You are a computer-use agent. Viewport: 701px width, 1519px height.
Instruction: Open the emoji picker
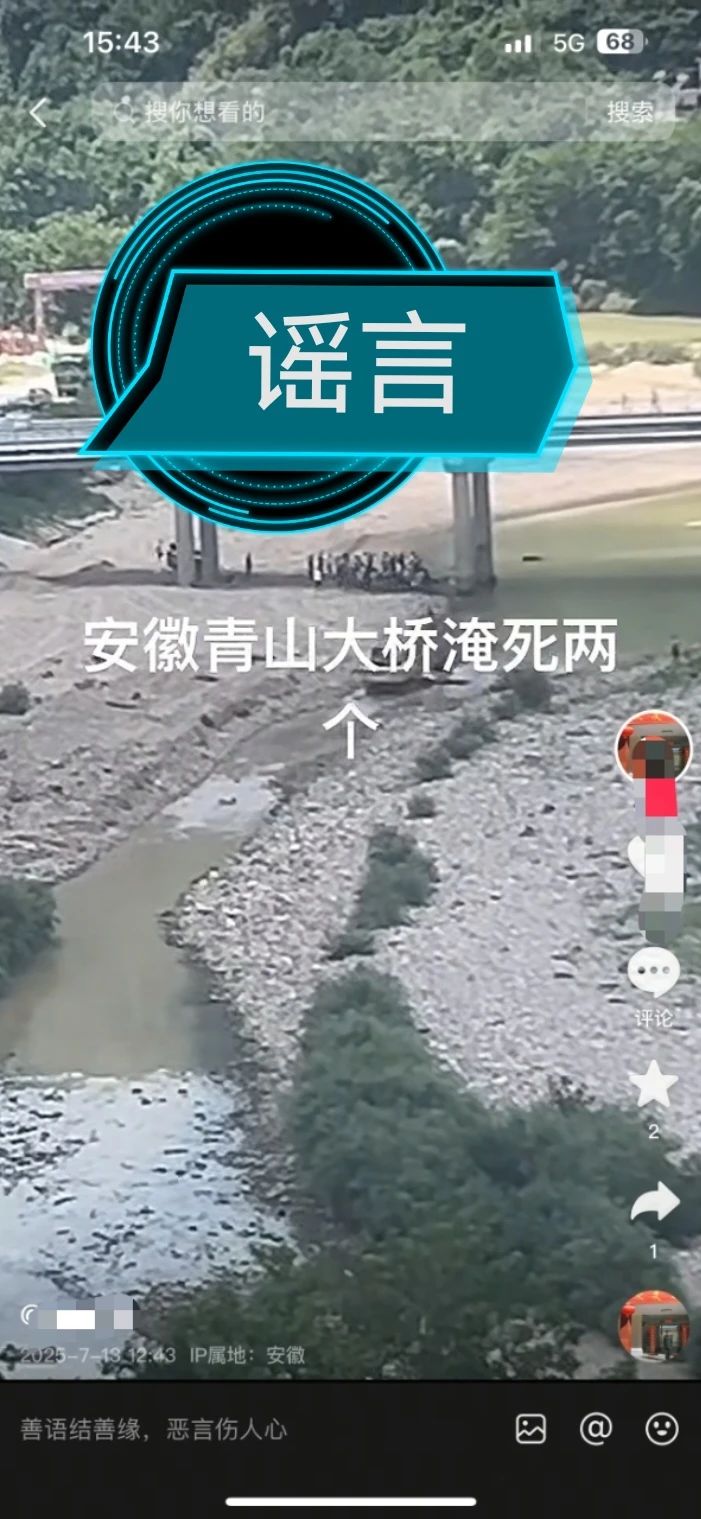[x=662, y=1429]
